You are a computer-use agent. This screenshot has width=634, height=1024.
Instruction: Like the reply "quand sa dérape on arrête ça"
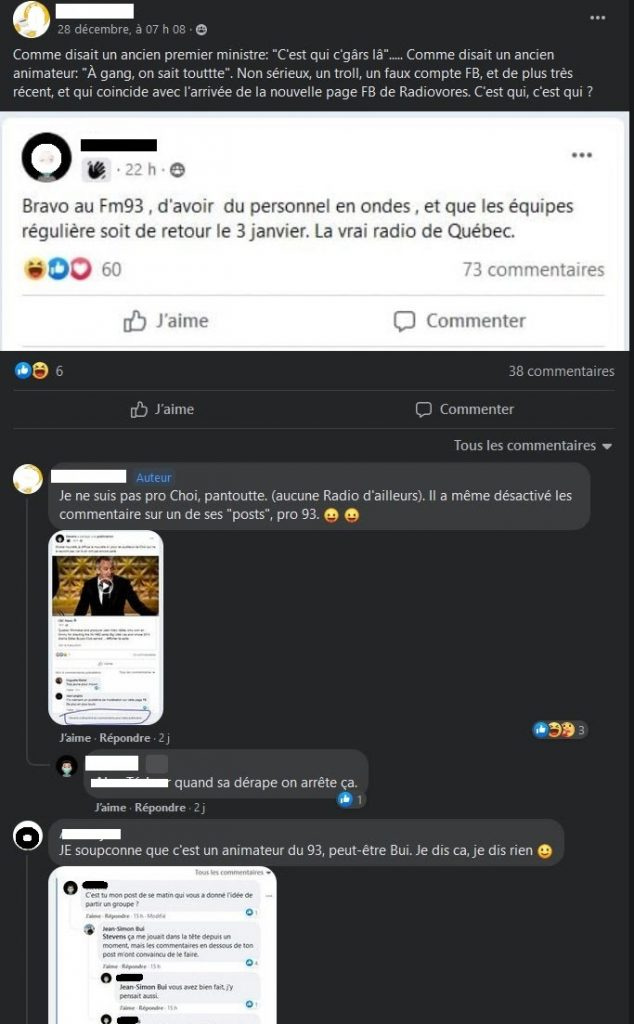(110, 807)
